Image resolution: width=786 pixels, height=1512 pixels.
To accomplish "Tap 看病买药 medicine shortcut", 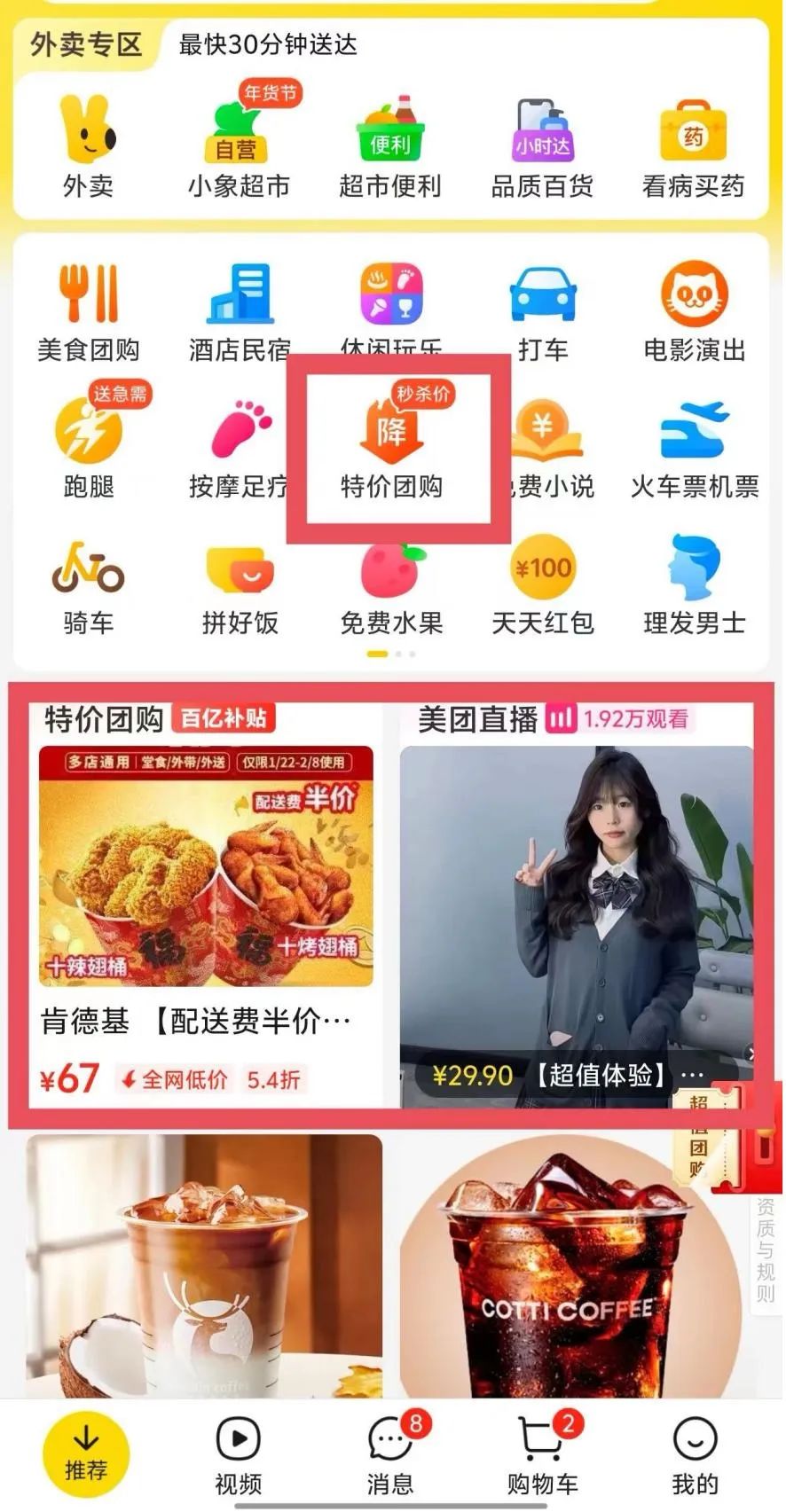I will 693,147.
